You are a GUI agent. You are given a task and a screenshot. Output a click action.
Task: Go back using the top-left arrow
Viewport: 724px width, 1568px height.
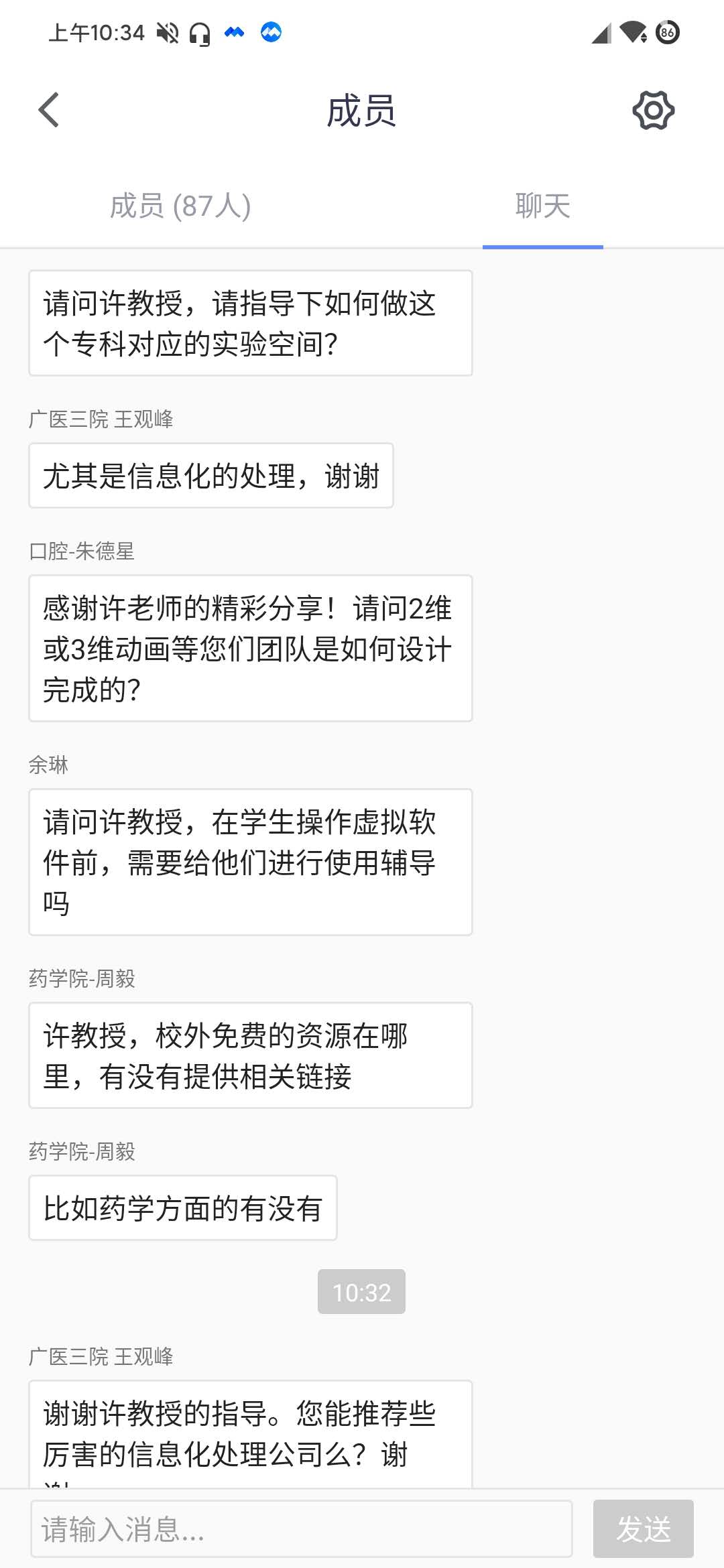pos(49,111)
